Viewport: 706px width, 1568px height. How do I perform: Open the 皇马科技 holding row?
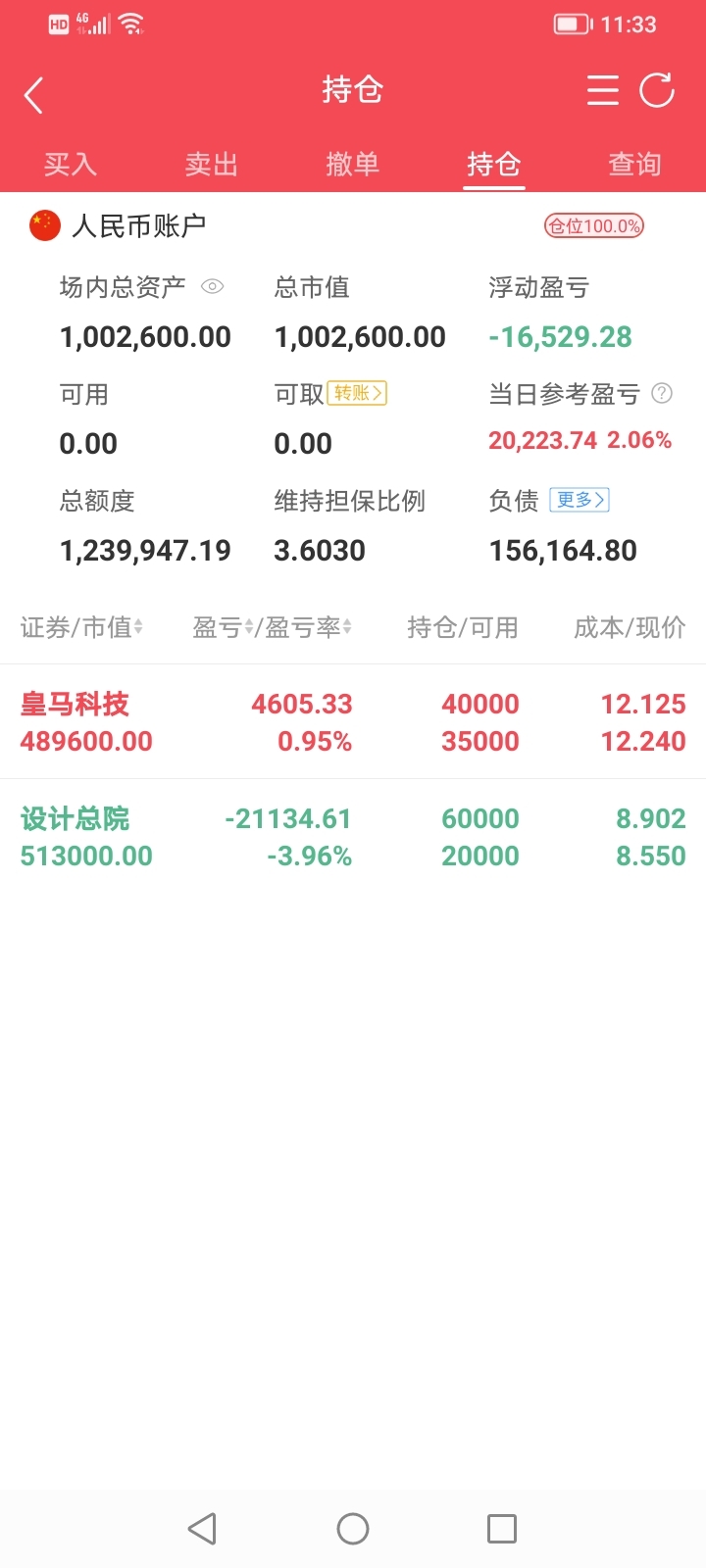pos(353,722)
